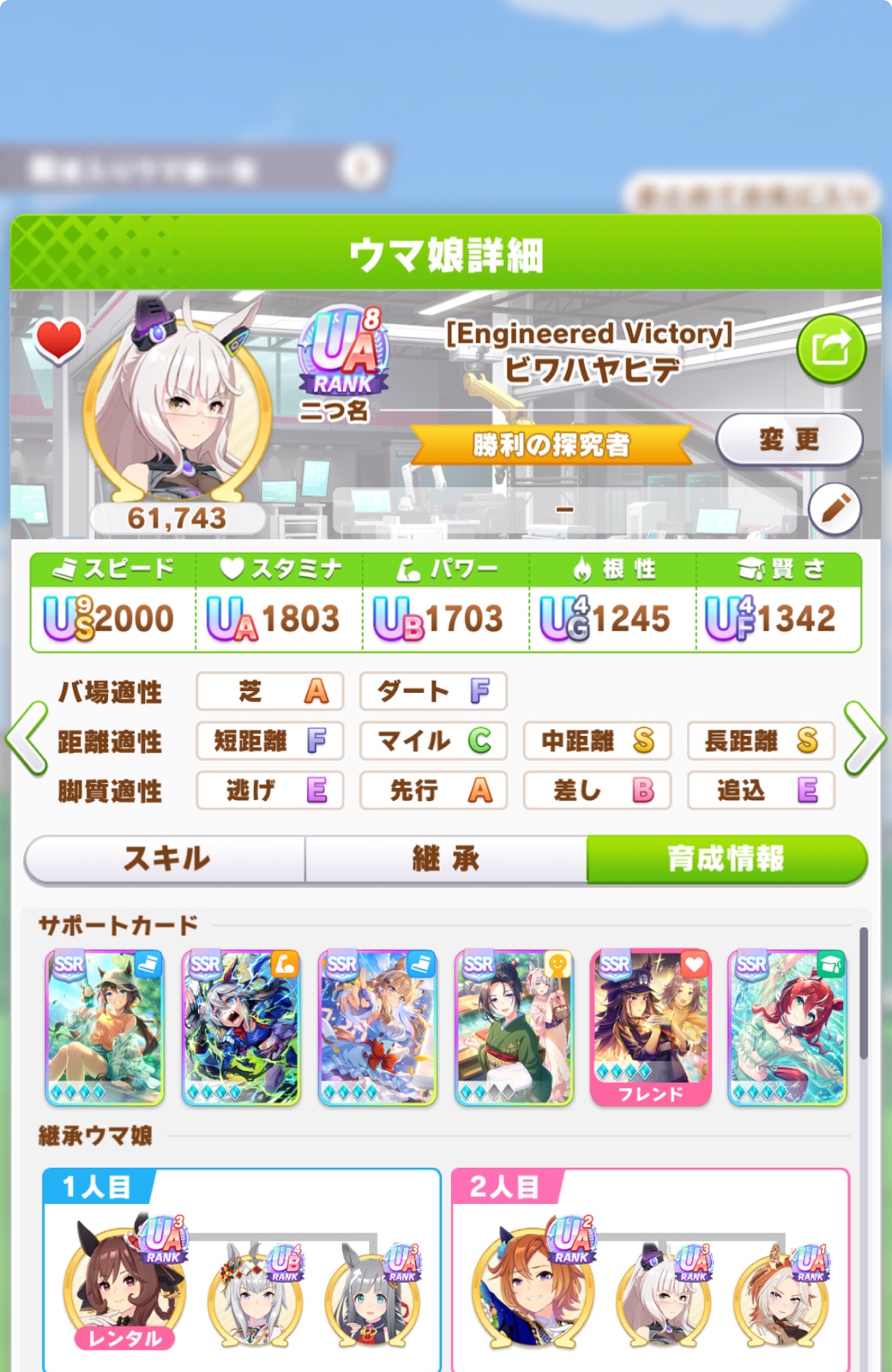Tap the pencil edit icon
This screenshot has height=1372, width=892.
click(x=835, y=508)
